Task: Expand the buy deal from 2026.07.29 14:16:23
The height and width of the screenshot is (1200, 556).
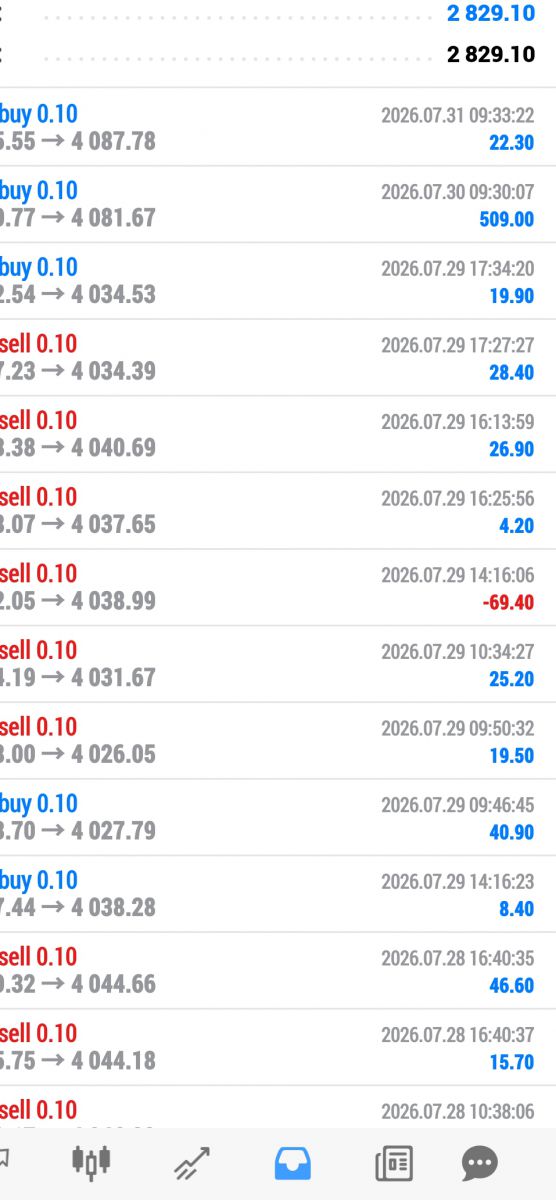Action: point(278,895)
